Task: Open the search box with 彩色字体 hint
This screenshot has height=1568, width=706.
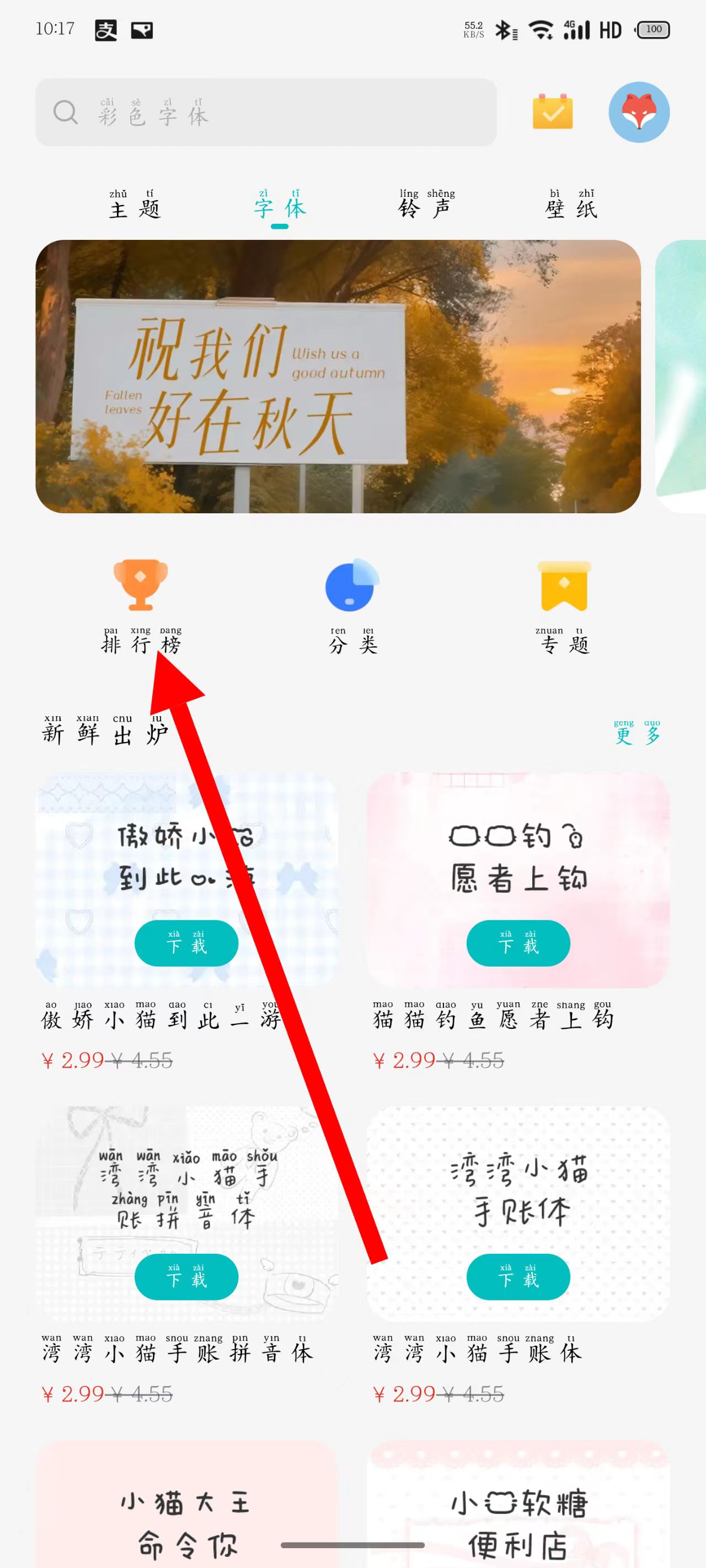Action: click(x=266, y=112)
